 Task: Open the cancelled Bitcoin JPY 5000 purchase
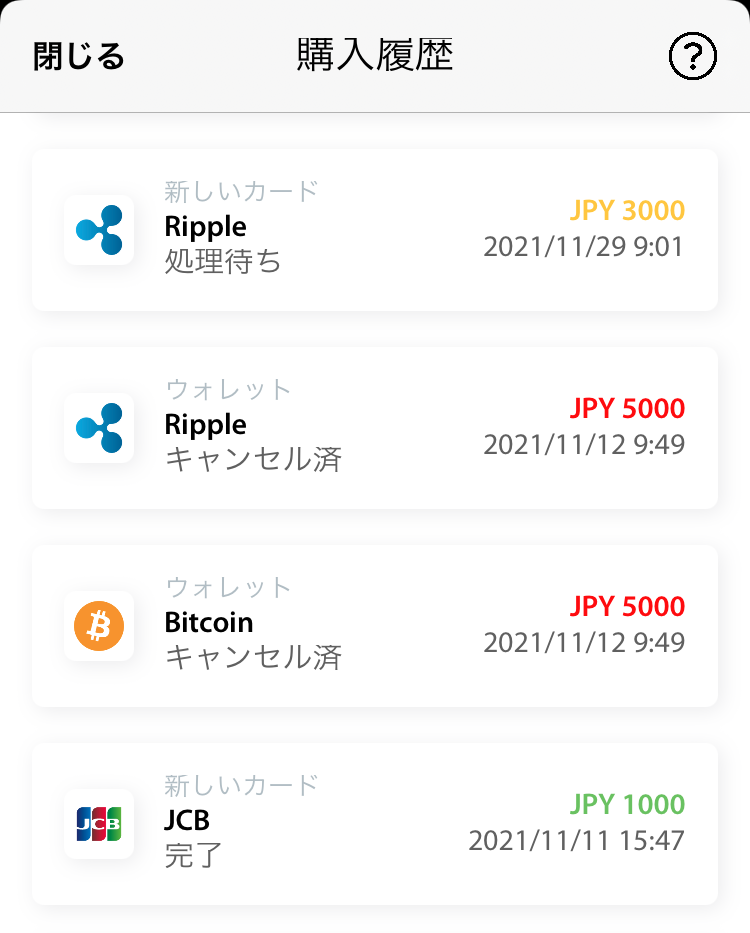(x=375, y=626)
